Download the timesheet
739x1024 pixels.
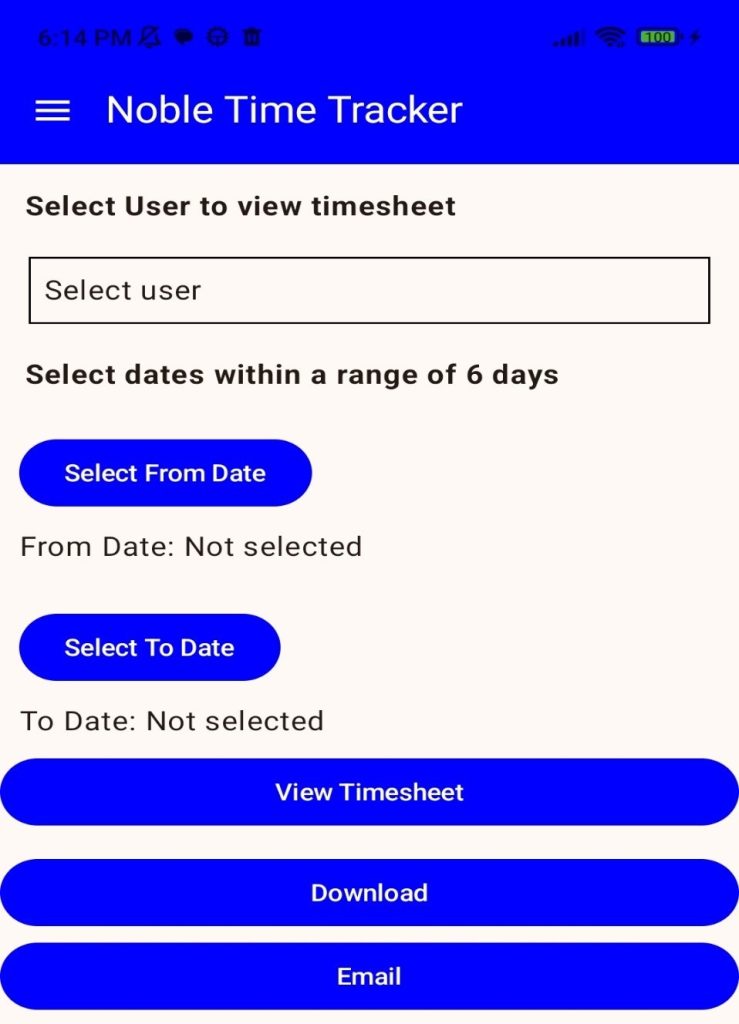[369, 892]
